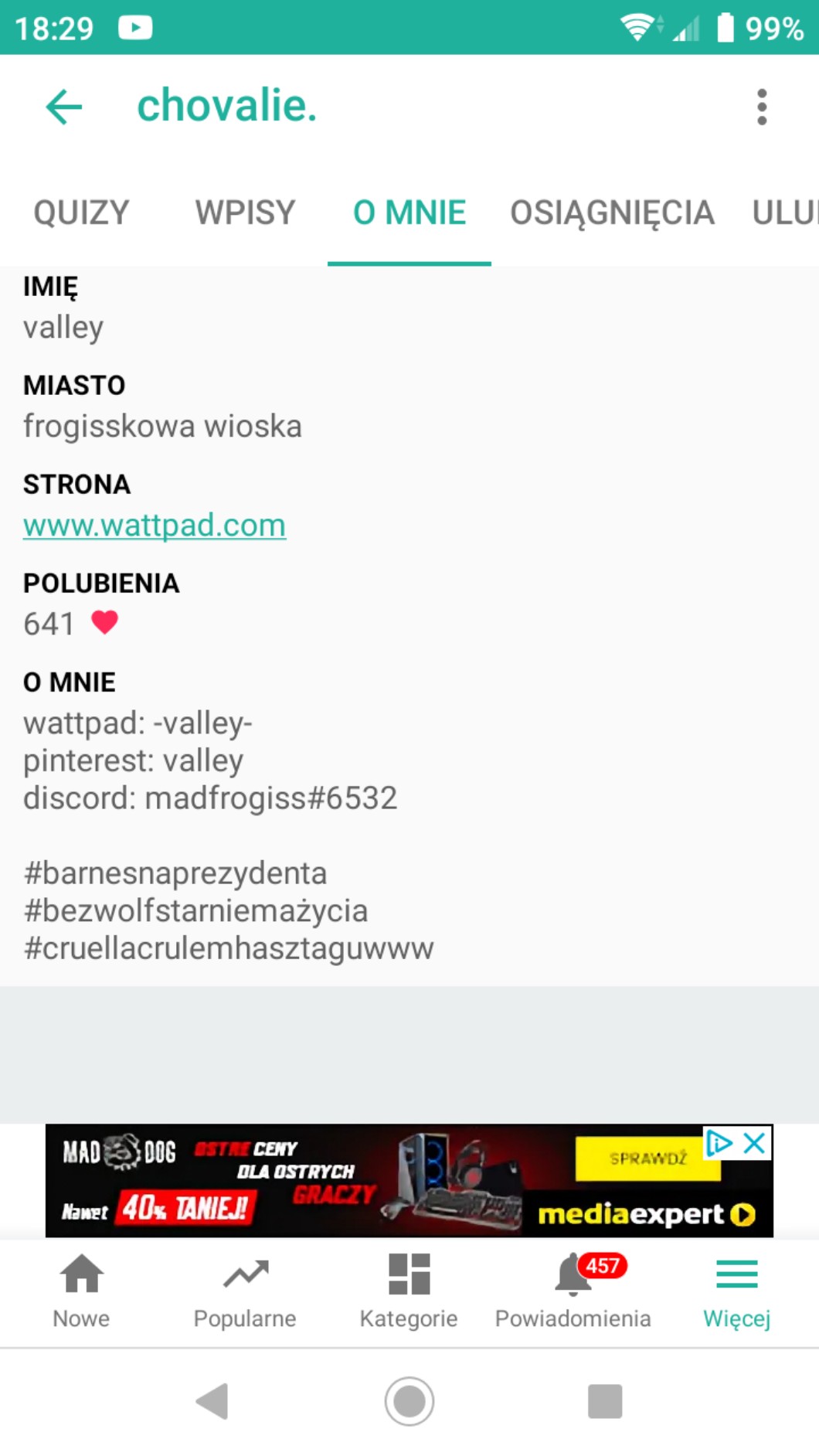Image resolution: width=819 pixels, height=1456 pixels.
Task: Open the overflow menu
Action: point(762,107)
